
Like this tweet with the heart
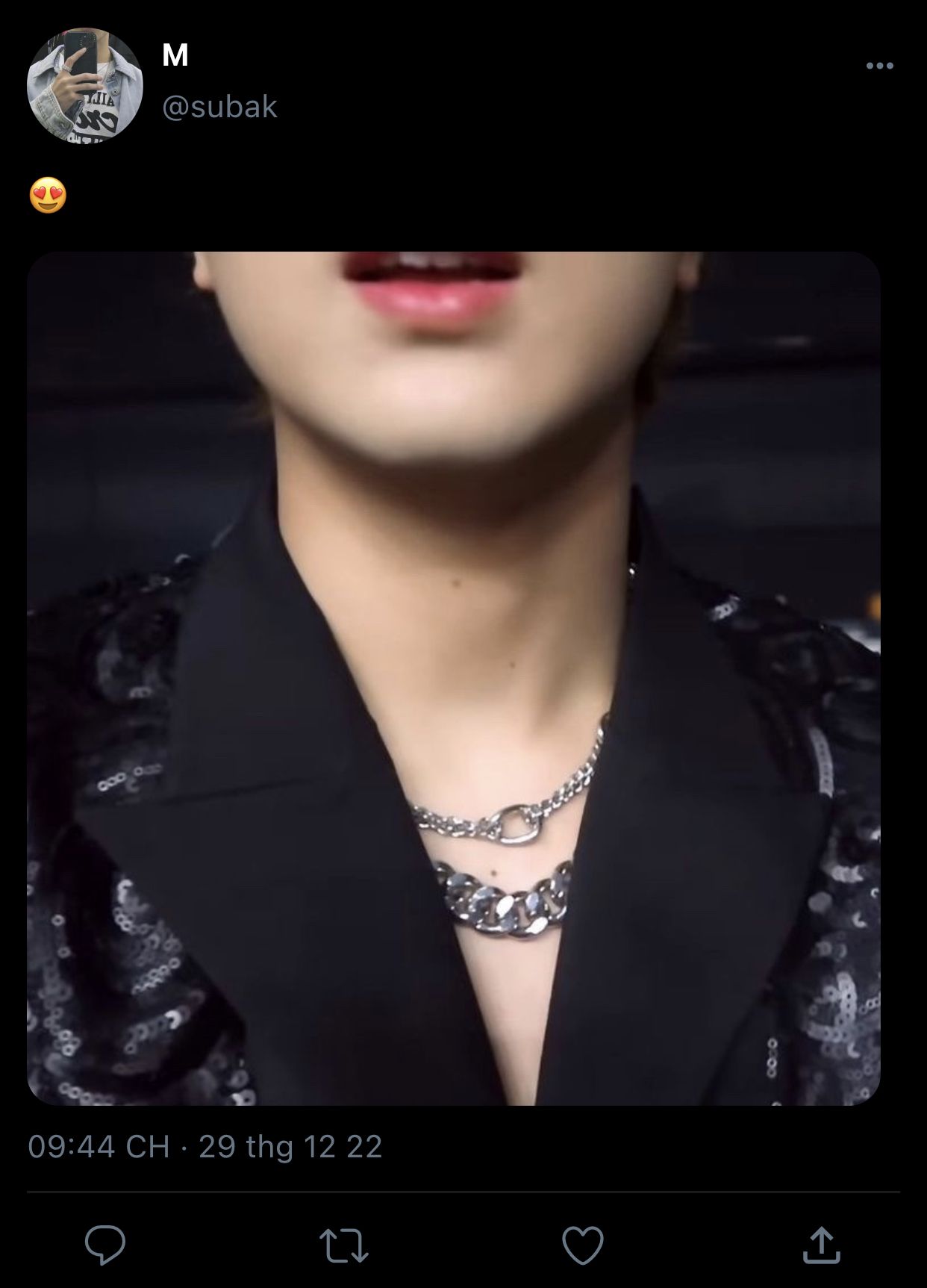coord(582,1245)
